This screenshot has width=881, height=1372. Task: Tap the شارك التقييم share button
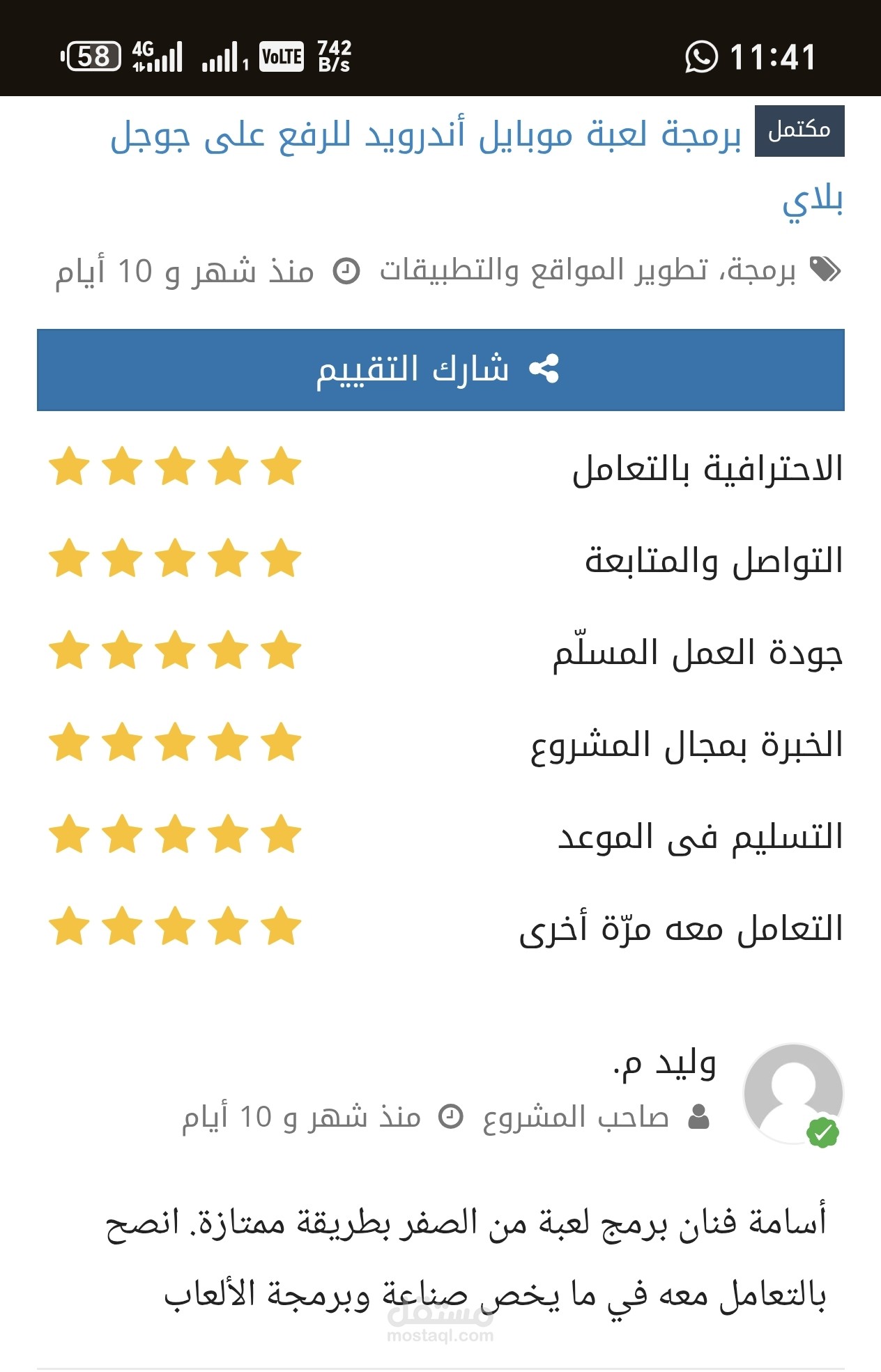(x=441, y=369)
